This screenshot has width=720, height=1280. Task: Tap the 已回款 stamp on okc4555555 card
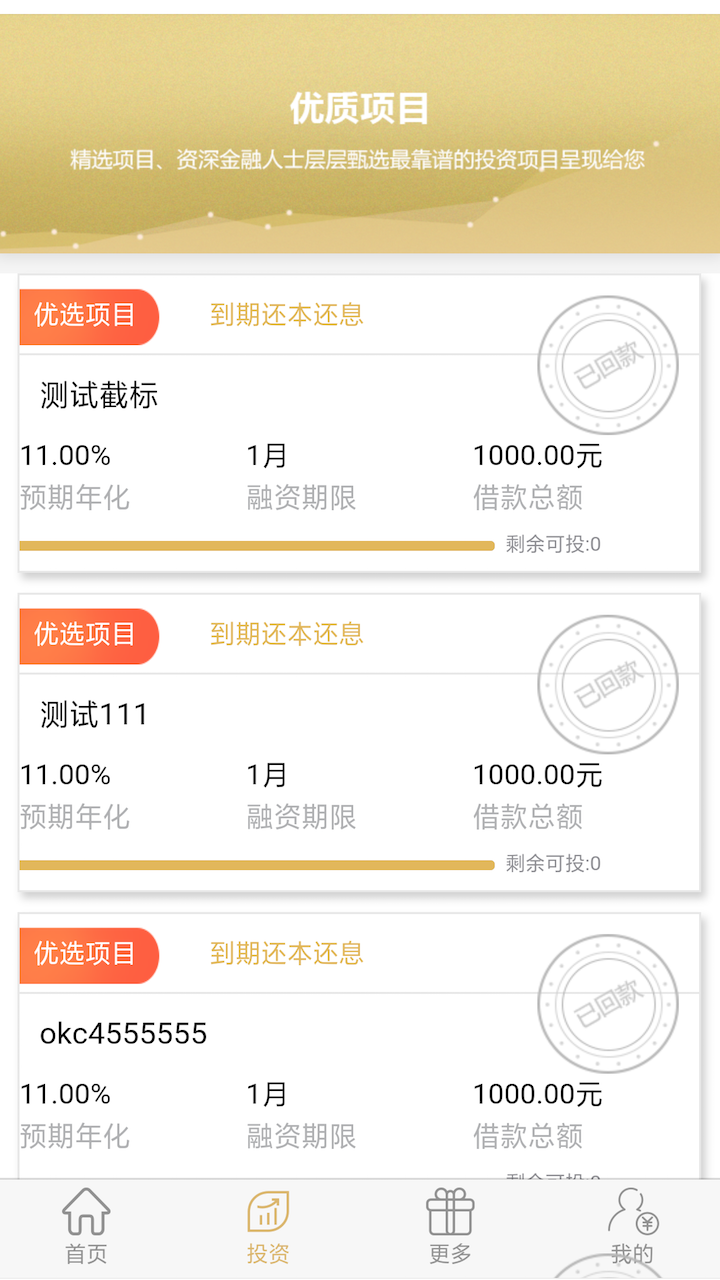click(x=608, y=1004)
